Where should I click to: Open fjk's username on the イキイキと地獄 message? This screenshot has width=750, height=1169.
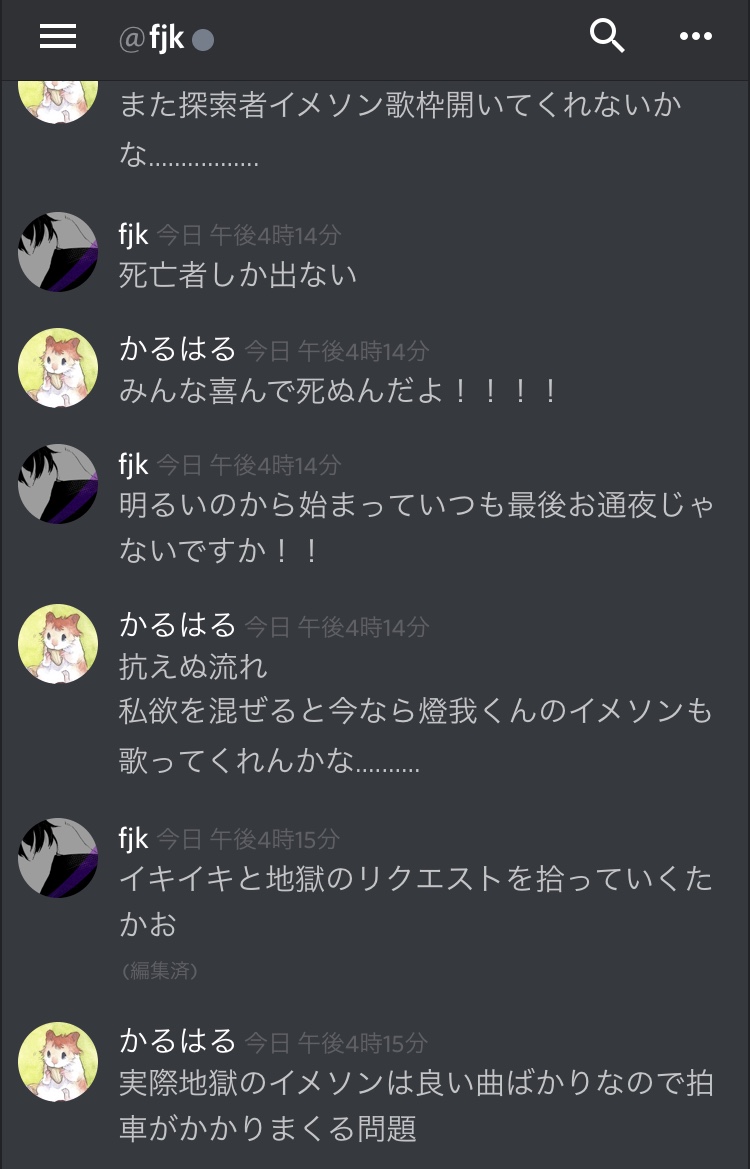[x=133, y=838]
